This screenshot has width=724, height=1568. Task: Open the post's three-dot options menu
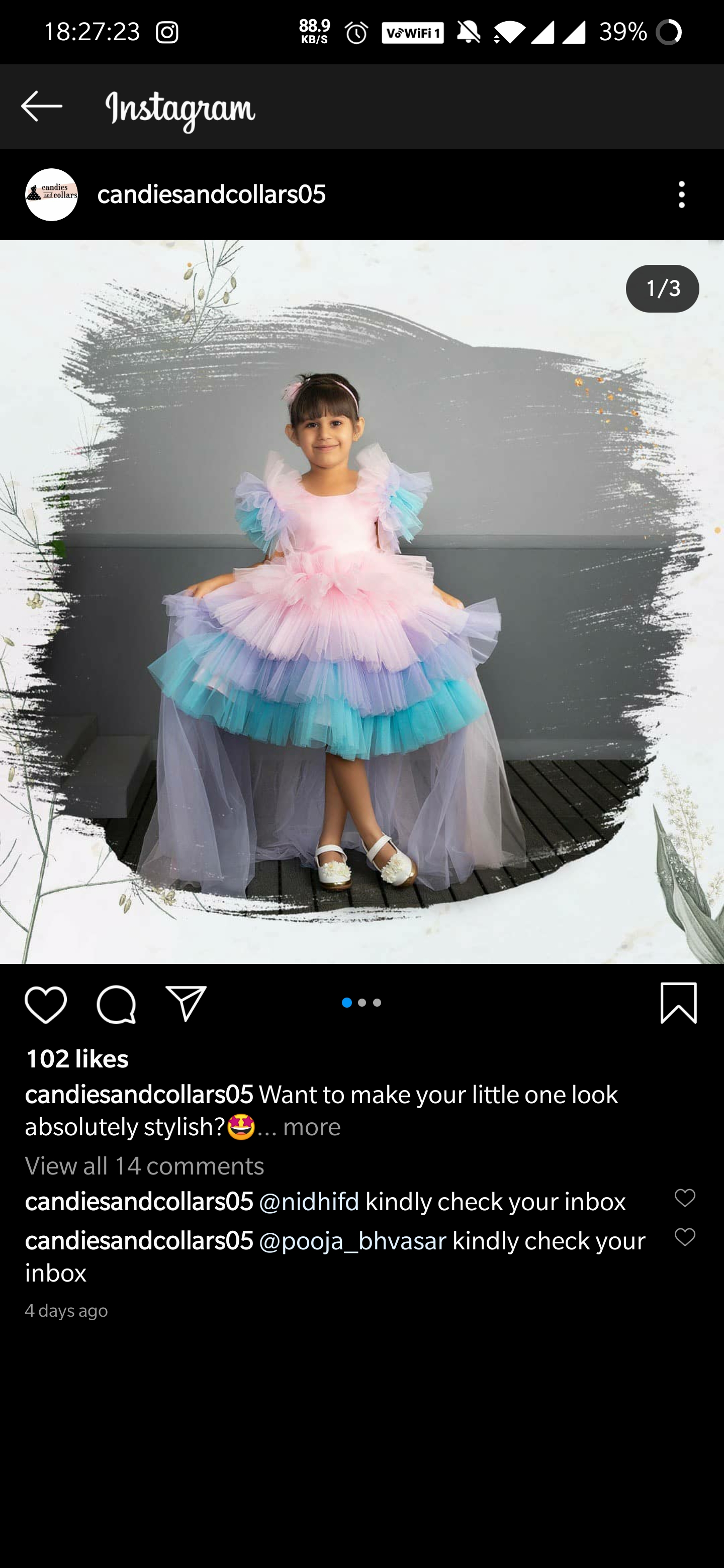pos(681,195)
